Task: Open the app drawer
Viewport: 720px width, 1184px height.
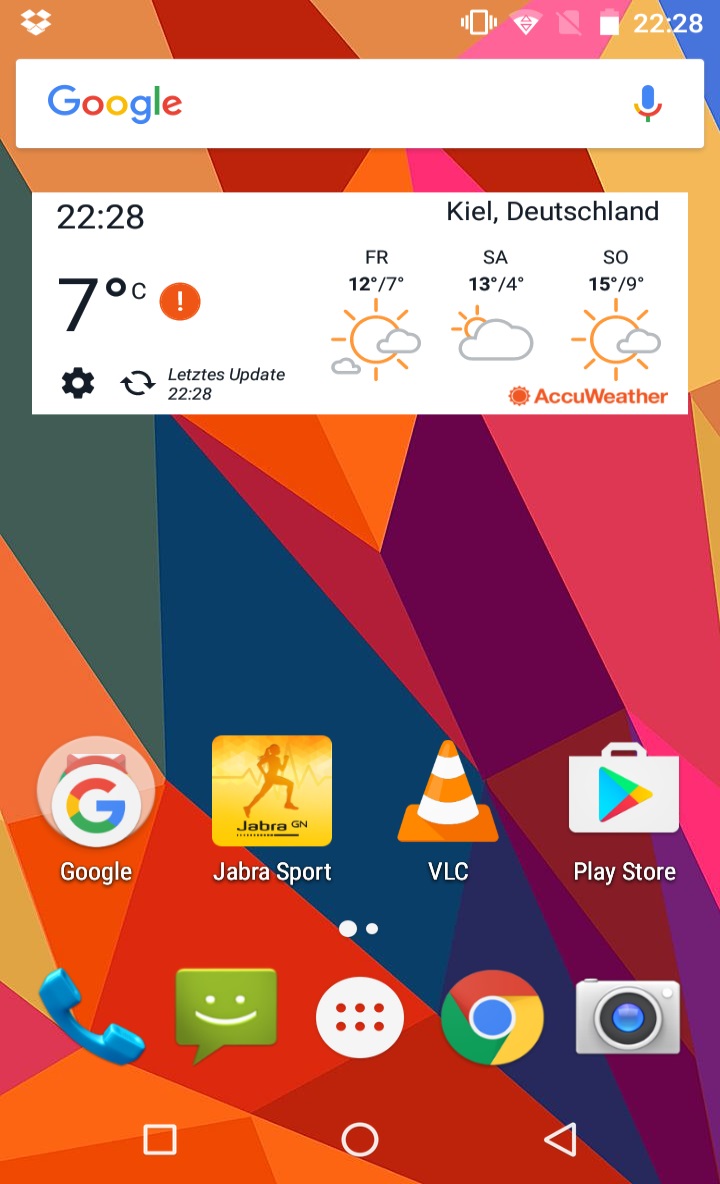Action: pyautogui.click(x=360, y=1017)
